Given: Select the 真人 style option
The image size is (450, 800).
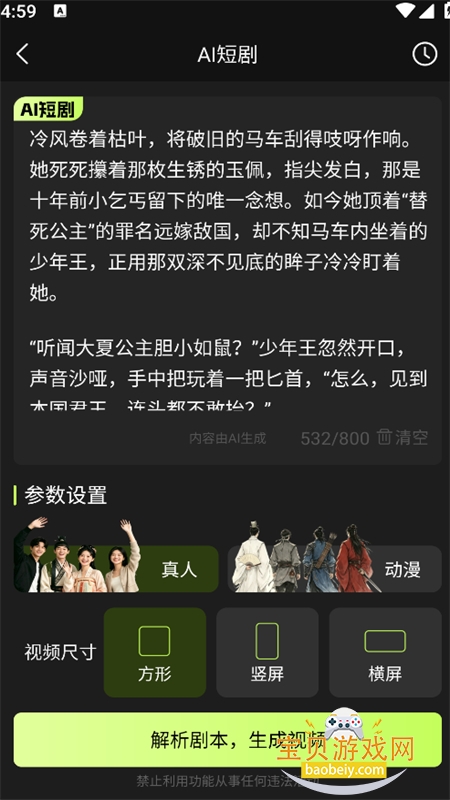Looking at the screenshot, I should click(x=116, y=569).
